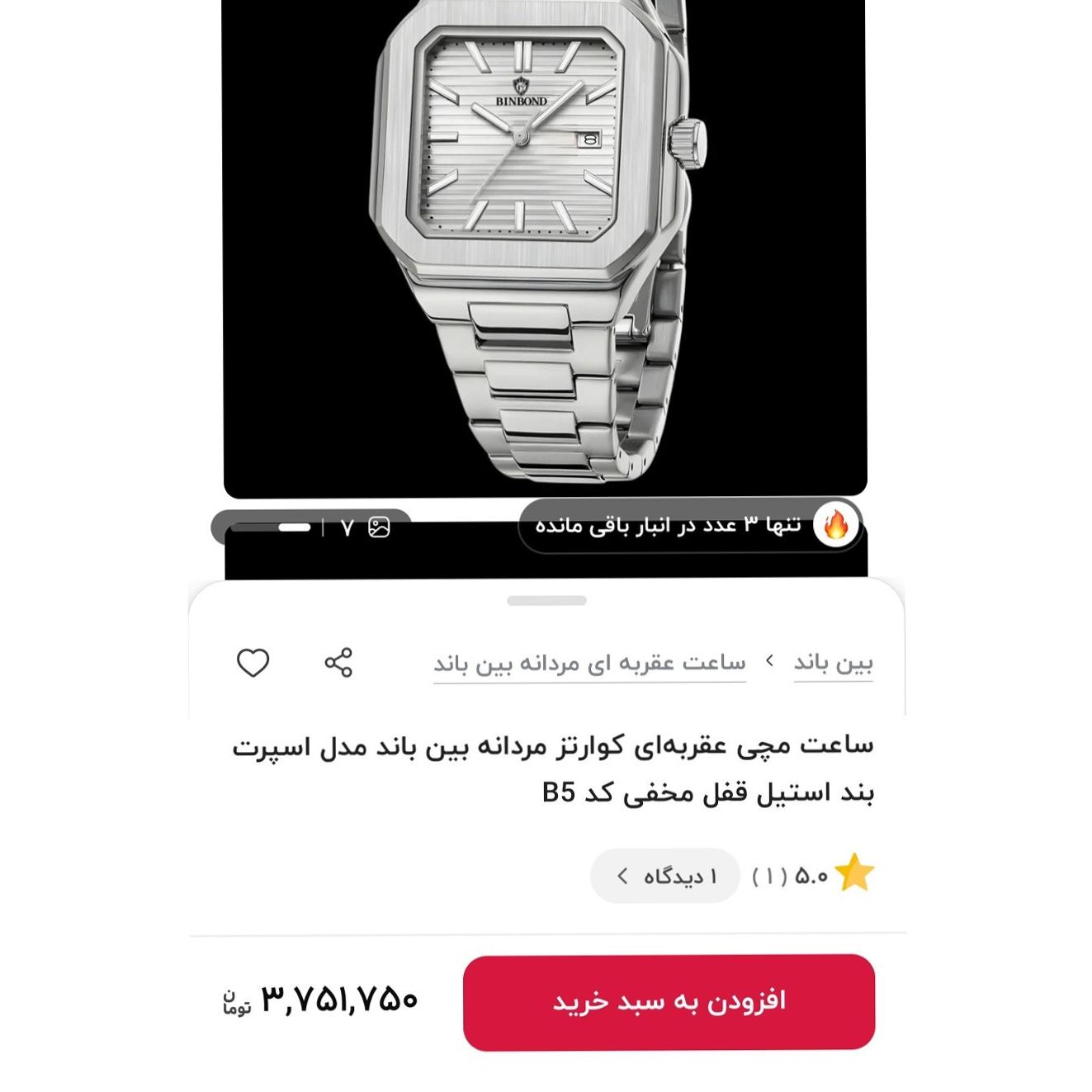Open the بین باند brand link

[x=833, y=663]
